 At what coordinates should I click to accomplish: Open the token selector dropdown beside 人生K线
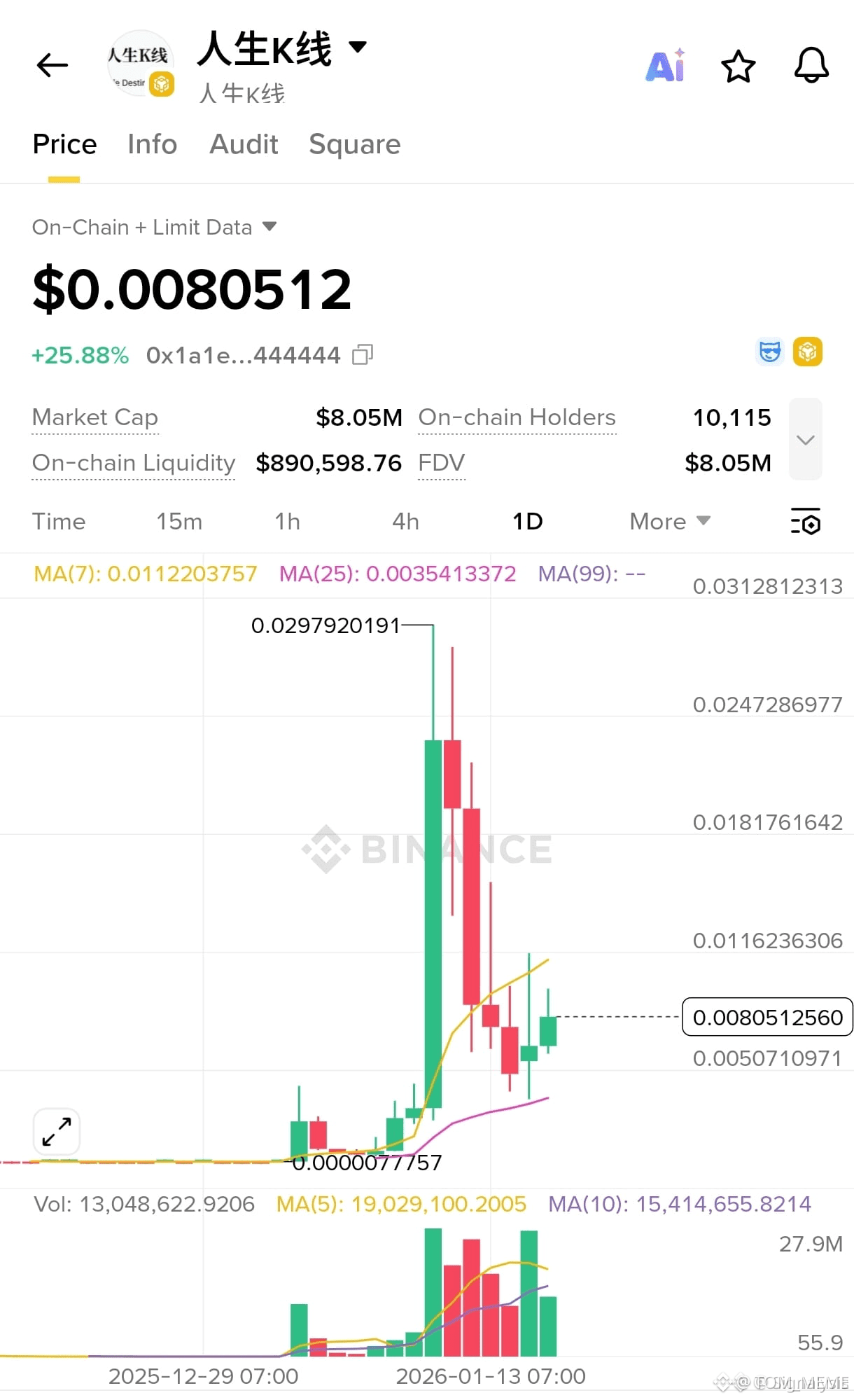point(358,48)
